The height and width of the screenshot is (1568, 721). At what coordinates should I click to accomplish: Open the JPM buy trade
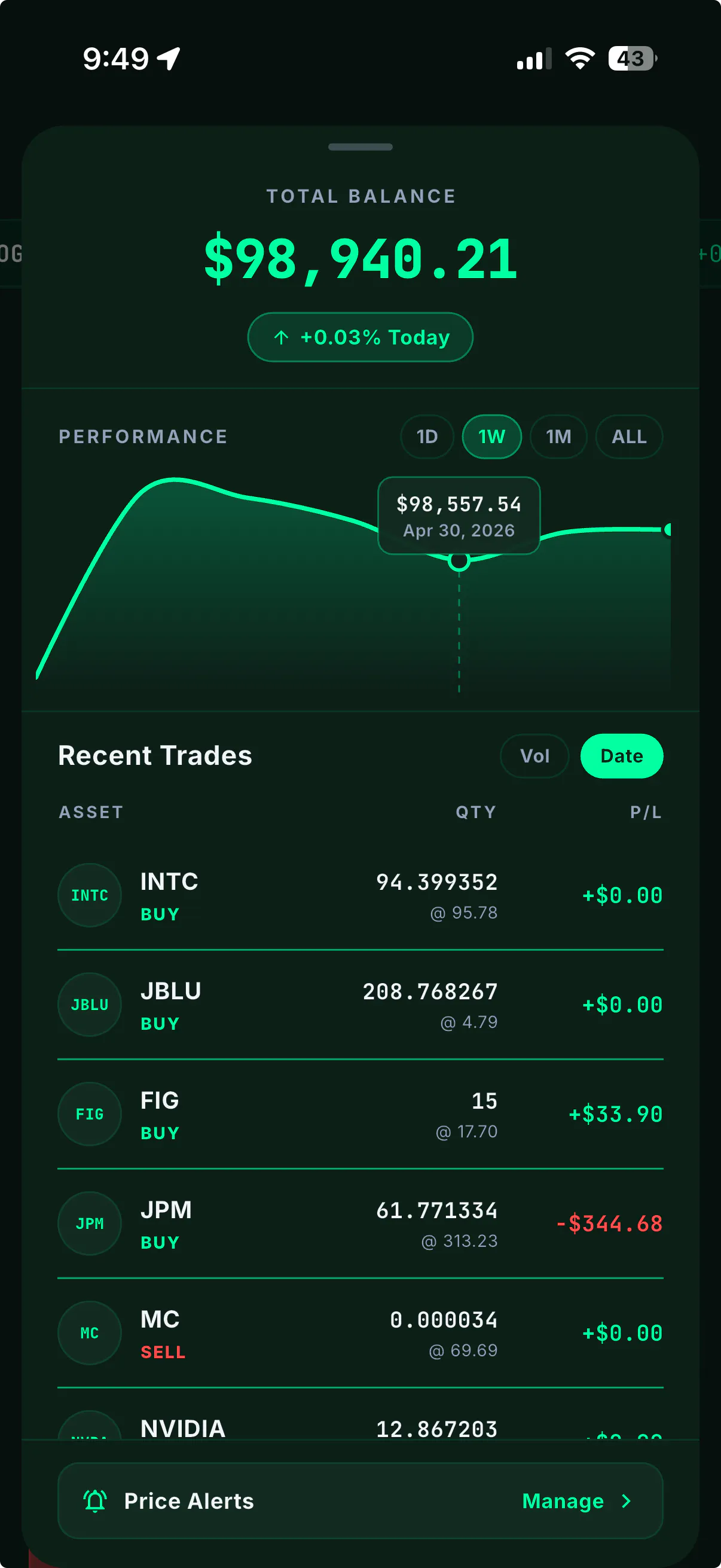[360, 1224]
